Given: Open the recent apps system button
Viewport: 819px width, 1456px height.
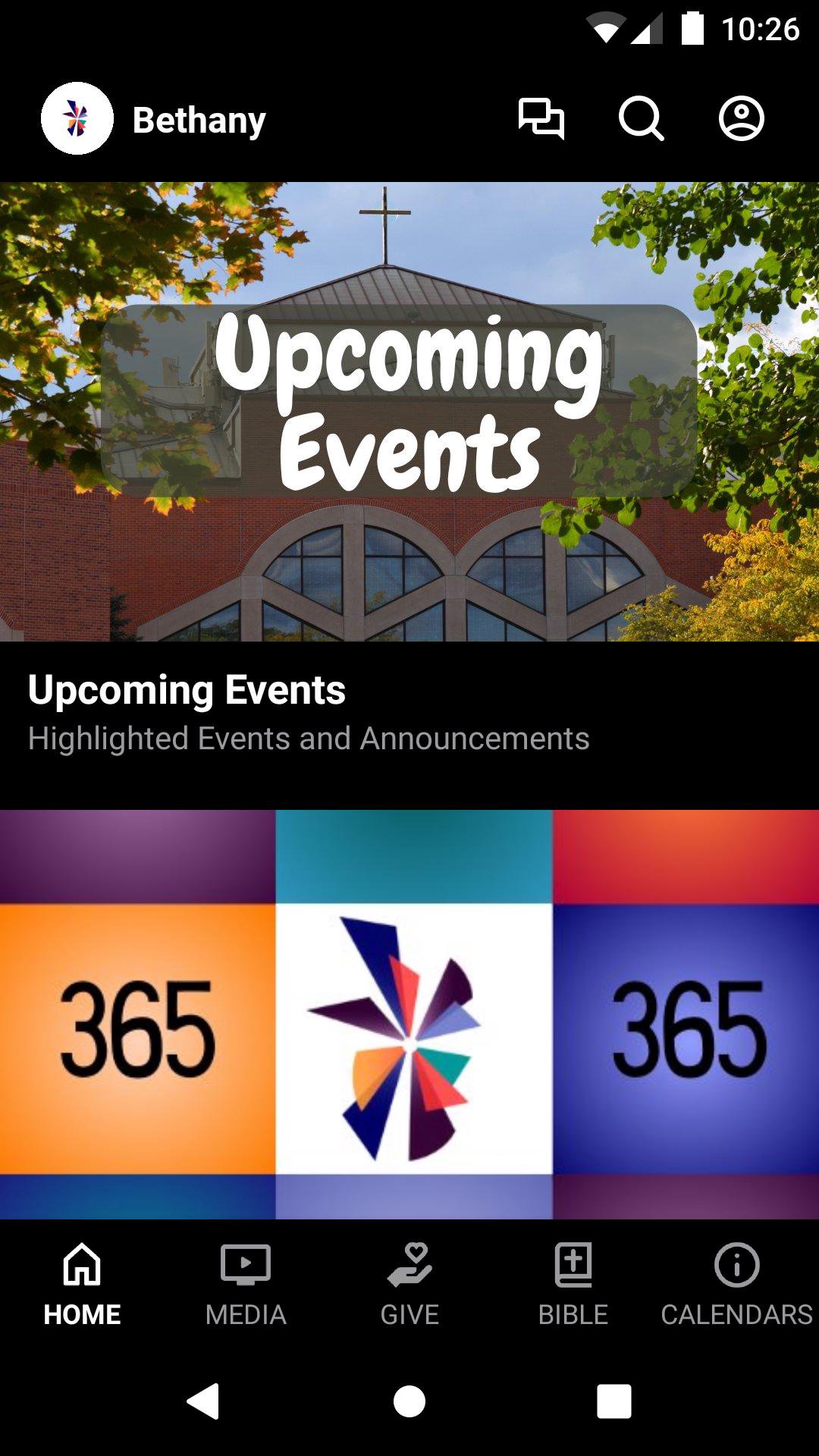Looking at the screenshot, I should [x=613, y=1401].
